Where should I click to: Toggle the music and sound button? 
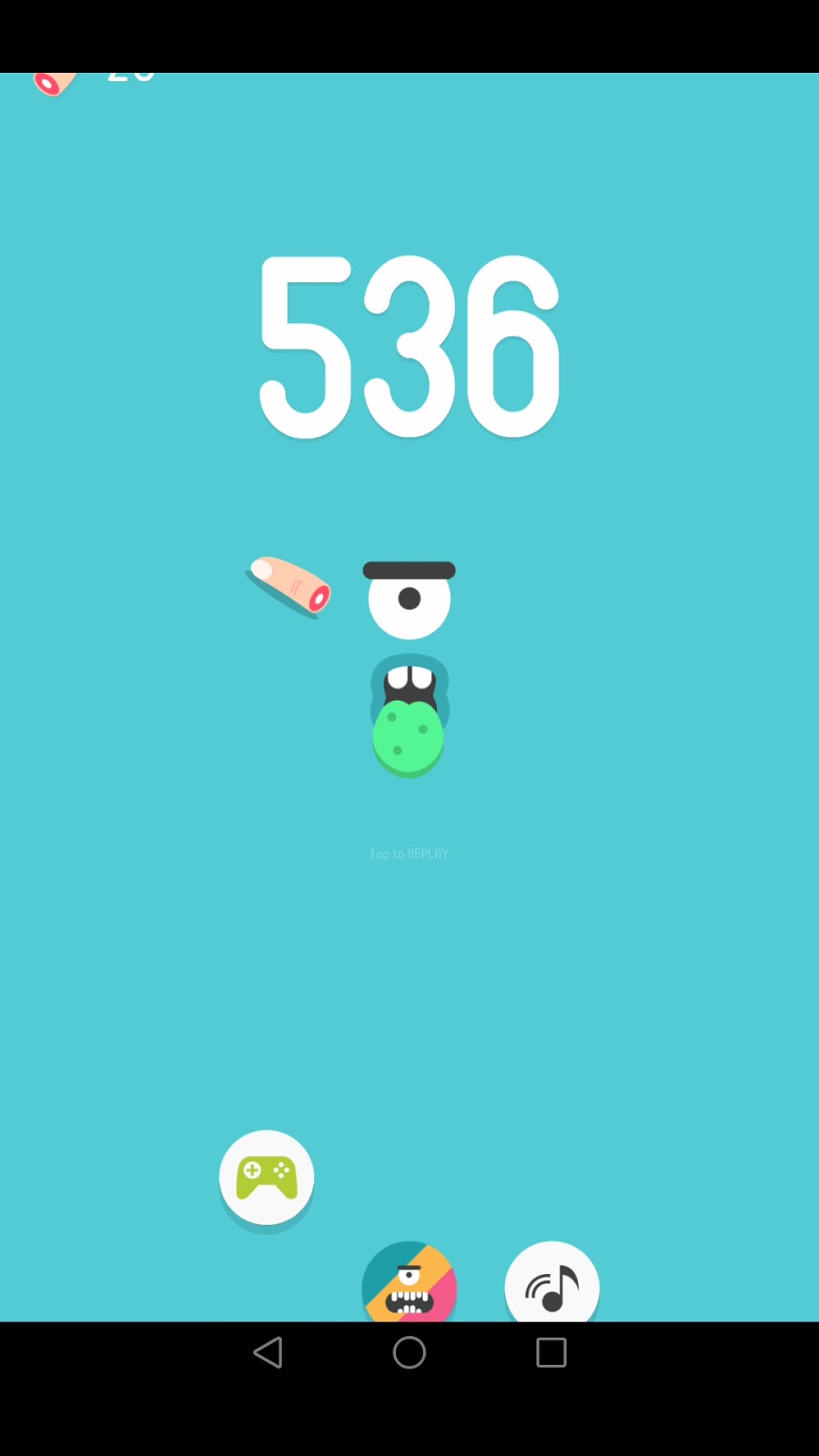[x=551, y=1285]
